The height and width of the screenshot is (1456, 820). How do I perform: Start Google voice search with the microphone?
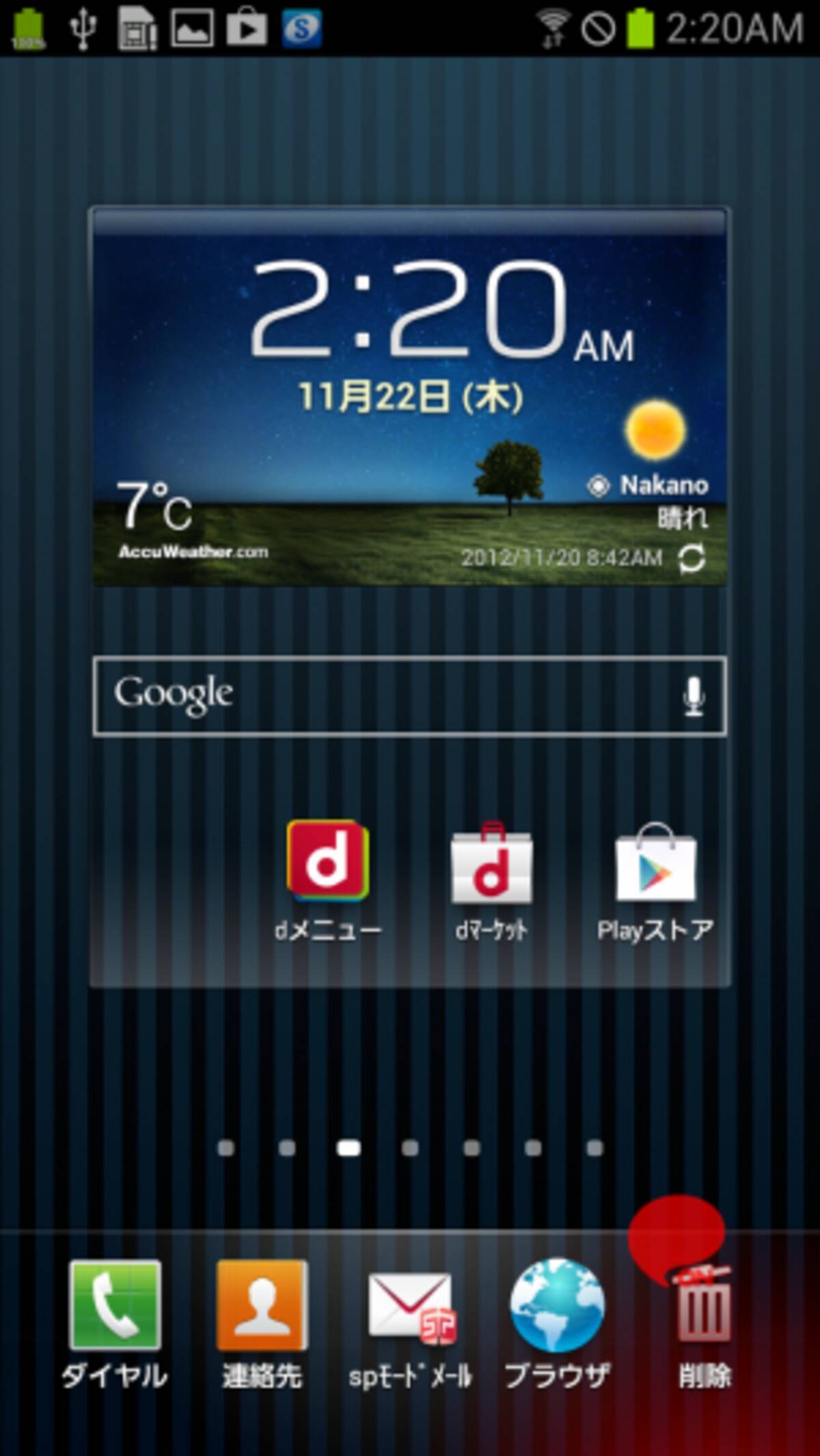pos(694,697)
